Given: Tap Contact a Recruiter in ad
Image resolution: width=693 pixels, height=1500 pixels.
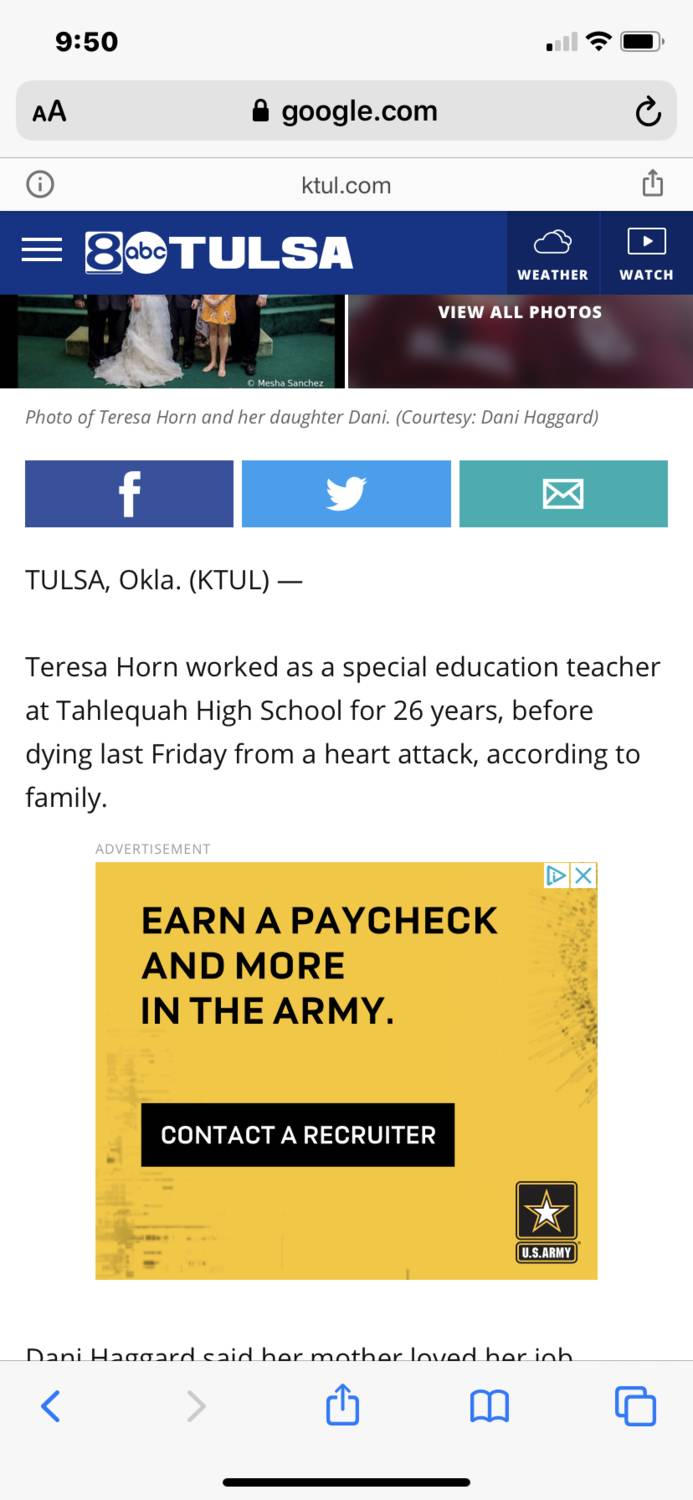Looking at the screenshot, I should coord(298,1135).
